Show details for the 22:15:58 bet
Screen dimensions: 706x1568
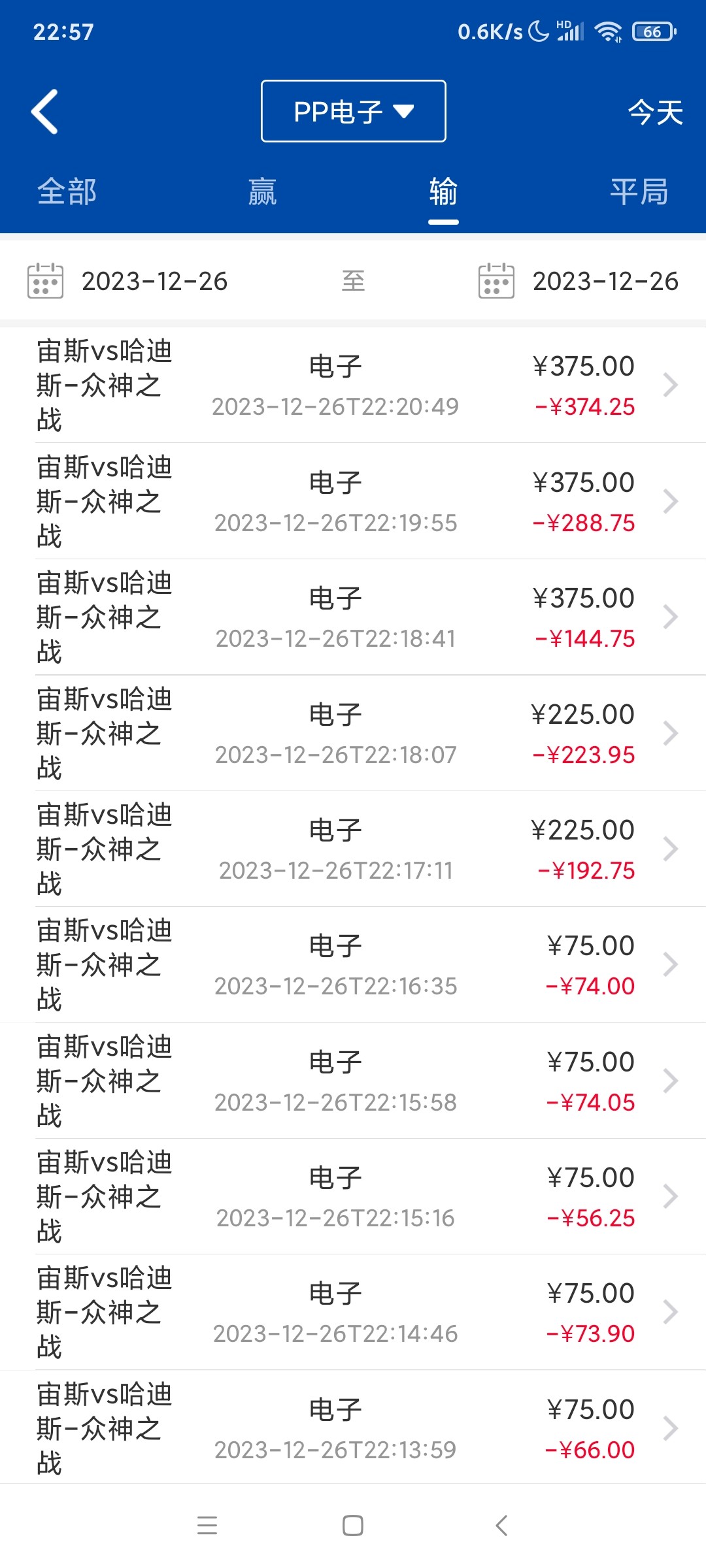(353, 1081)
